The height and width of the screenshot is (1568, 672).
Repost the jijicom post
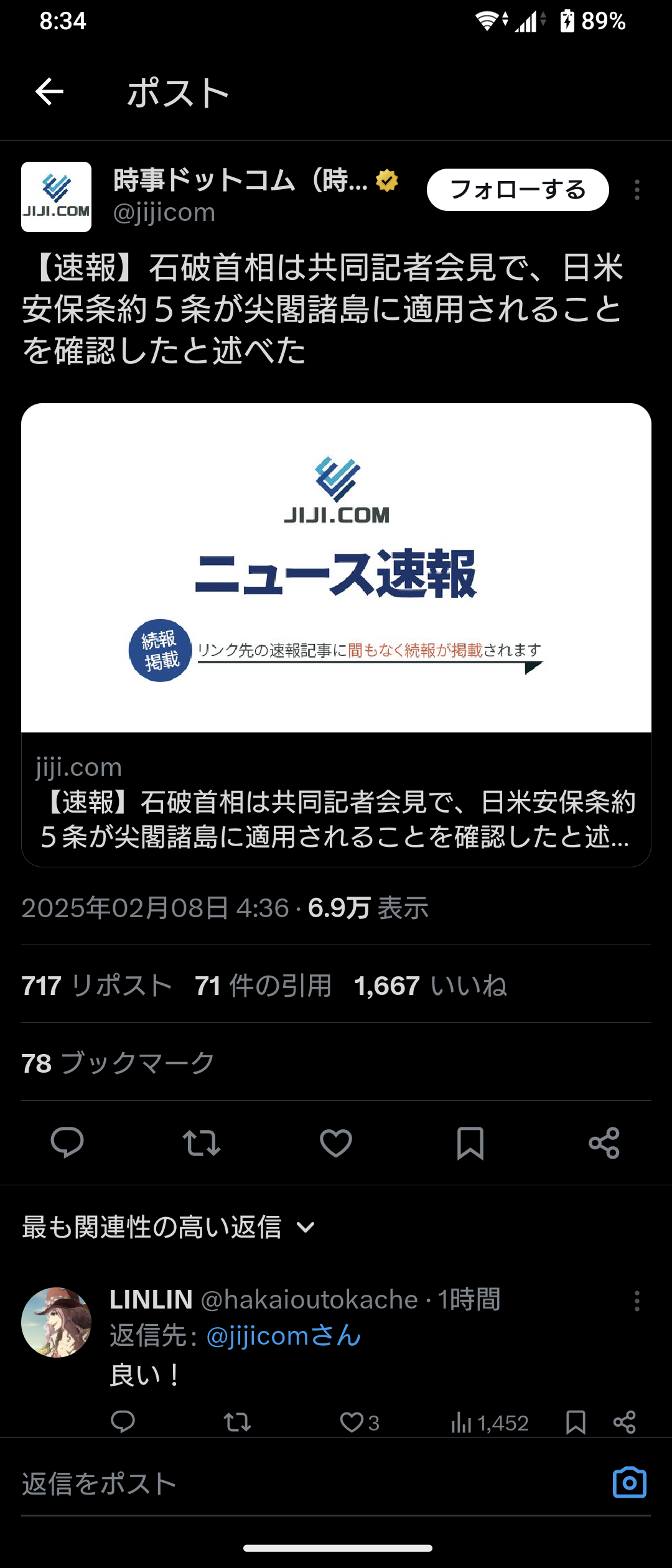click(202, 1142)
